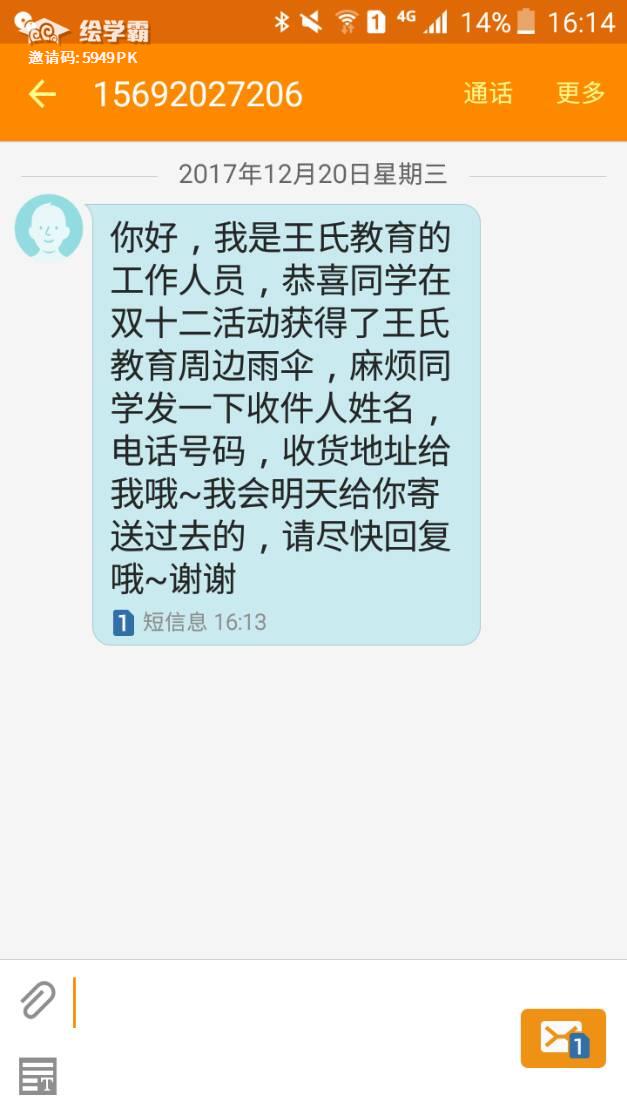Focus the message input field
Screen dimensions: 627x1115
(290, 1002)
